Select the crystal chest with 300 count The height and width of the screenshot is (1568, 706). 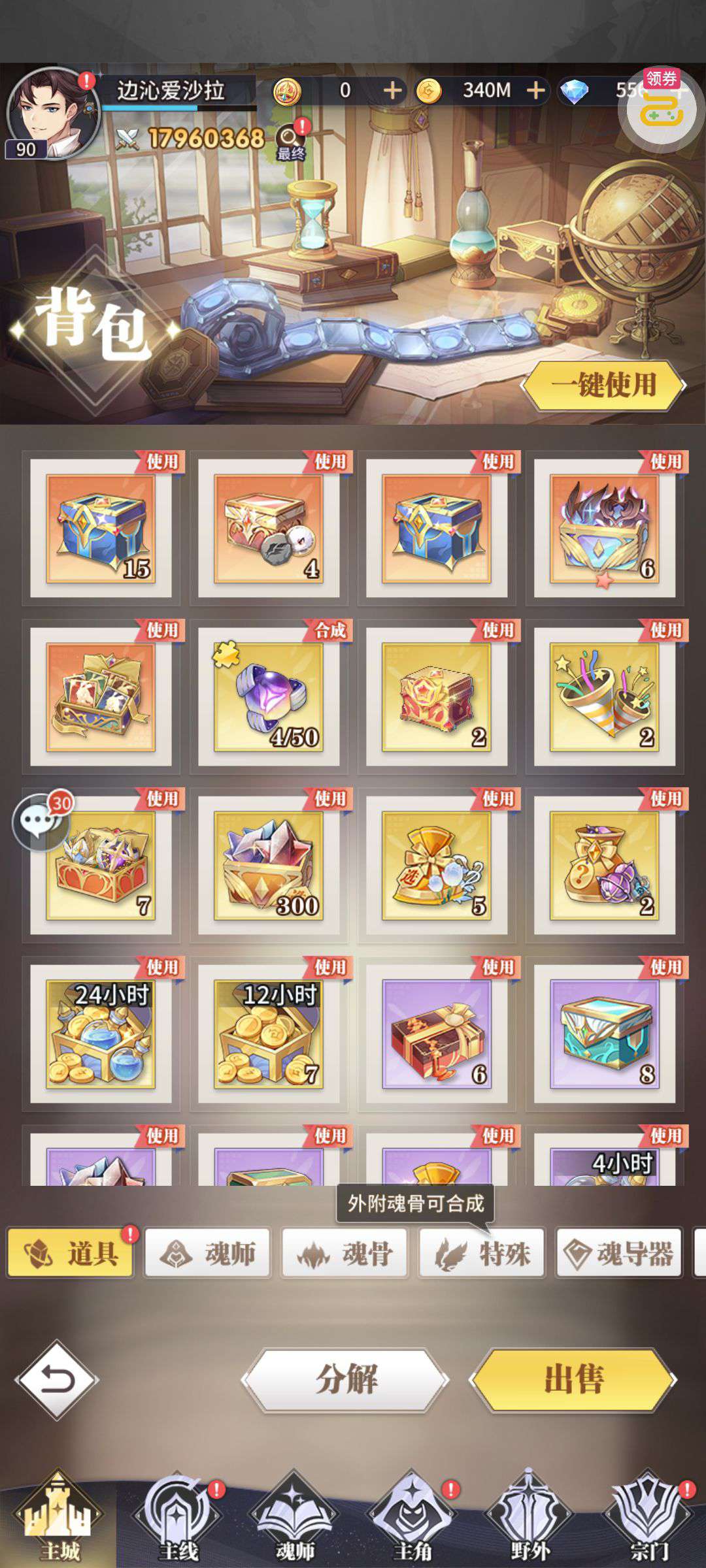coord(268,865)
